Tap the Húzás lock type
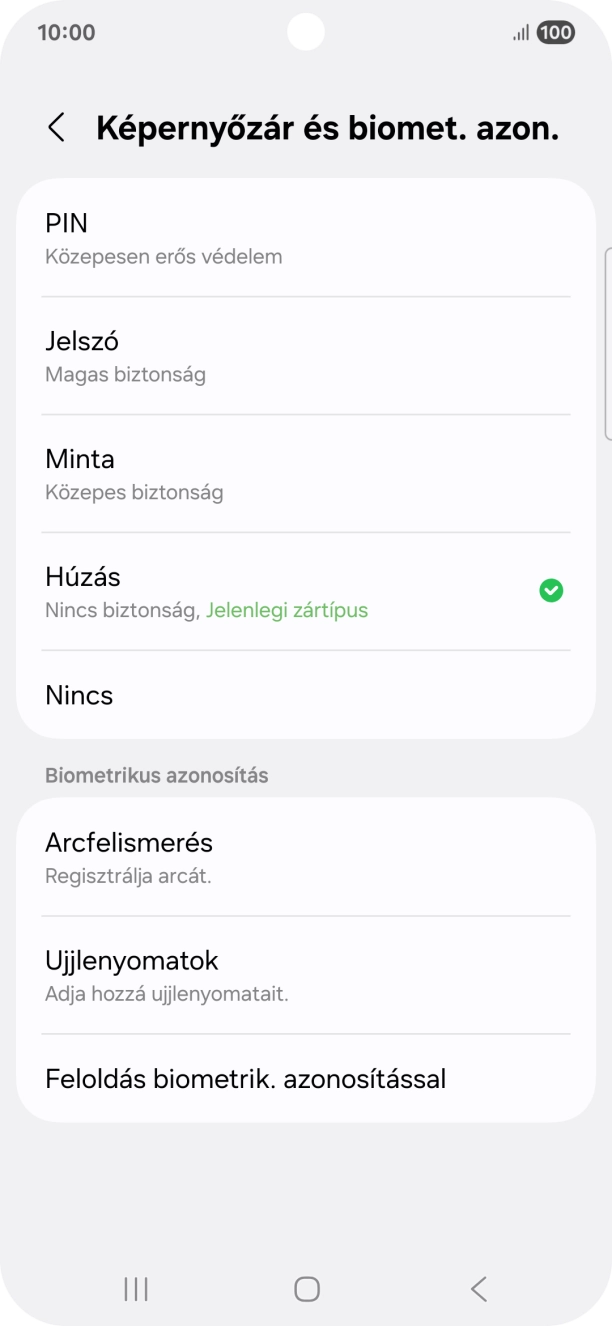The width and height of the screenshot is (612, 1326). (305, 592)
